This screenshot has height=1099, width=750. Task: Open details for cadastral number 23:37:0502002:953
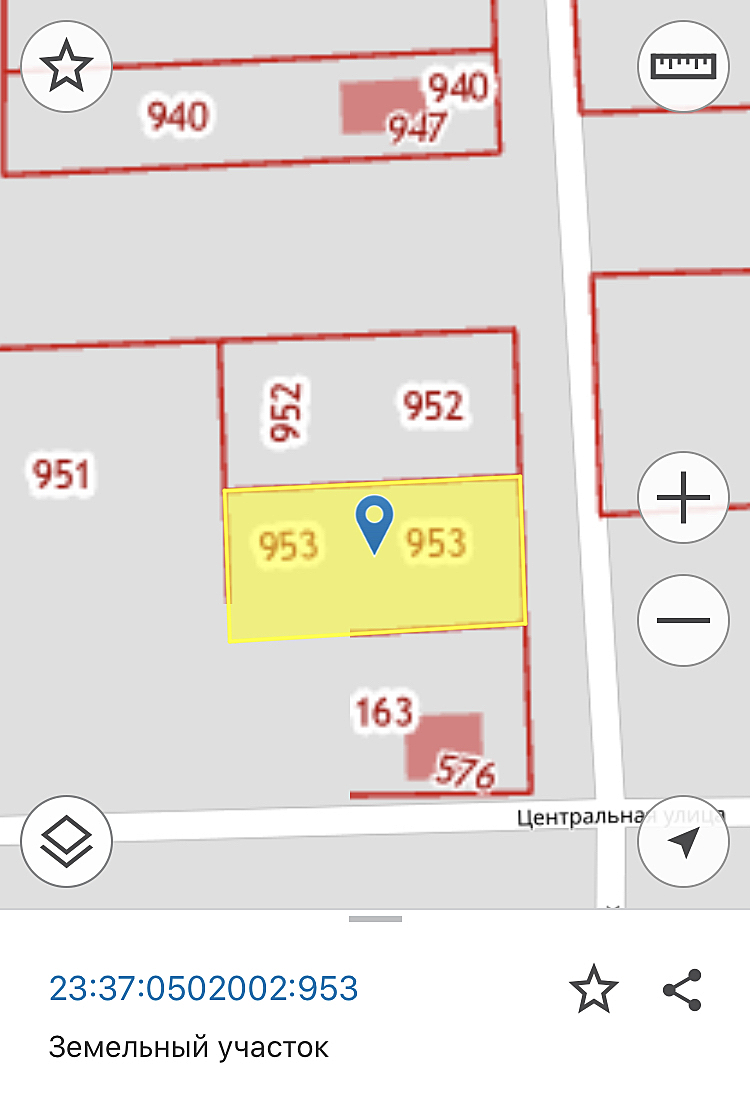point(204,988)
